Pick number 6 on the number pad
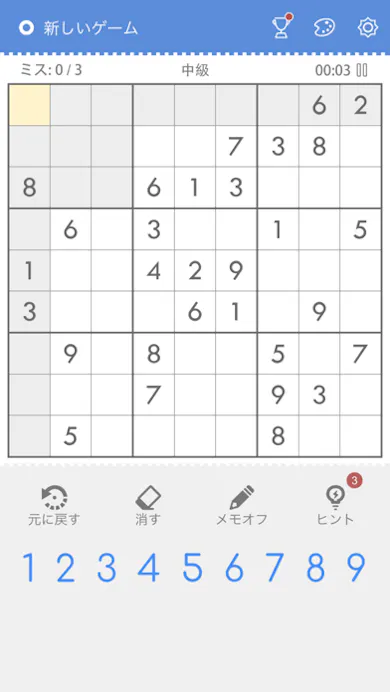 point(234,568)
